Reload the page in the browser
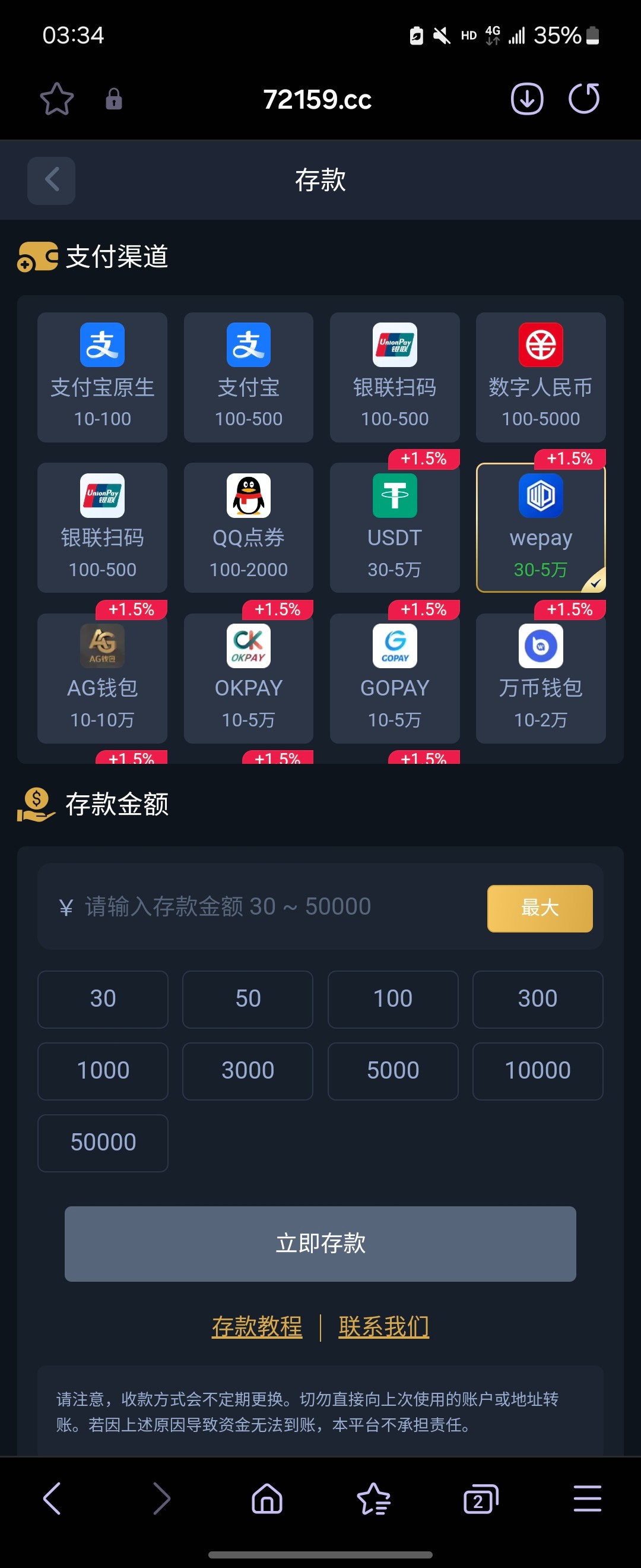The image size is (641, 1568). [x=584, y=99]
